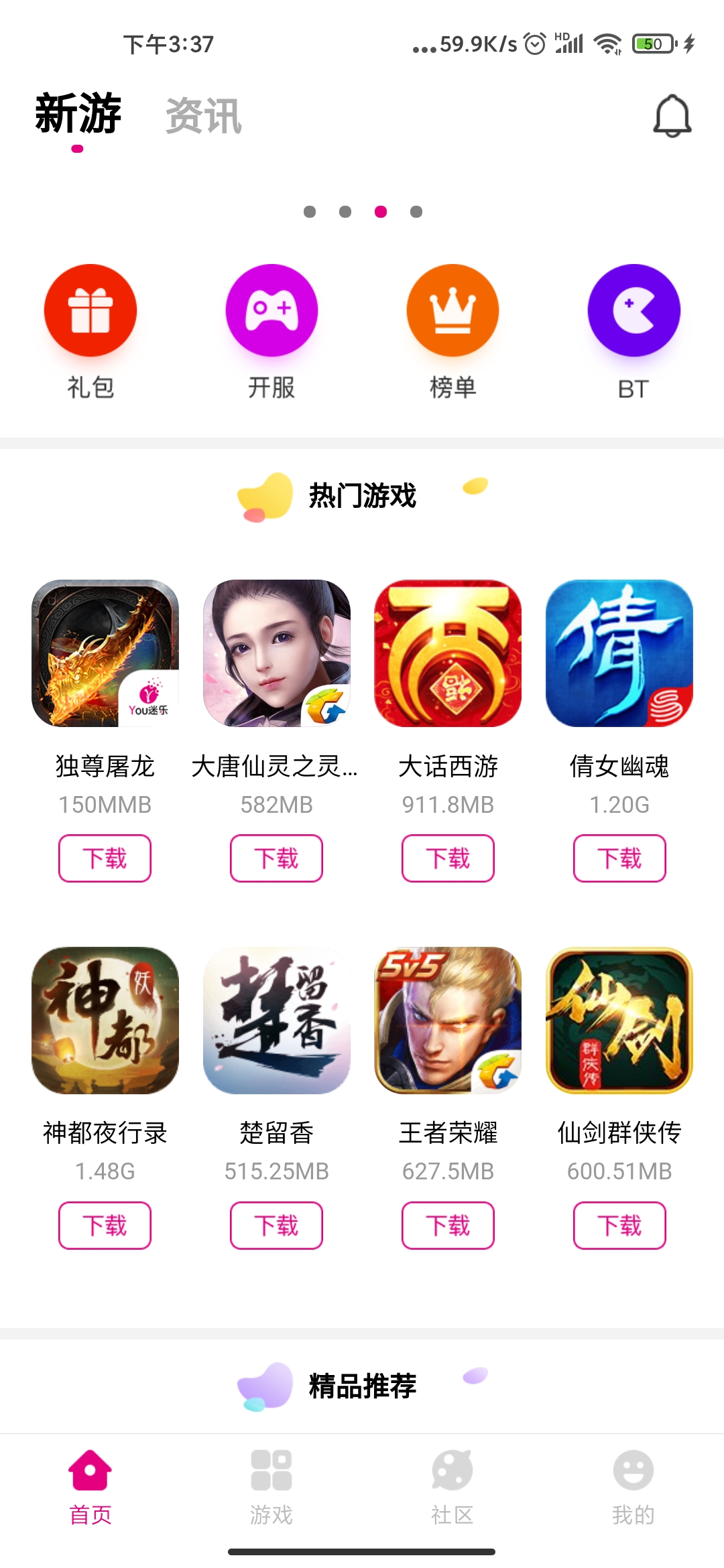Screen dimensions: 724x1568
Task: Open the BT games category
Action: (633, 311)
